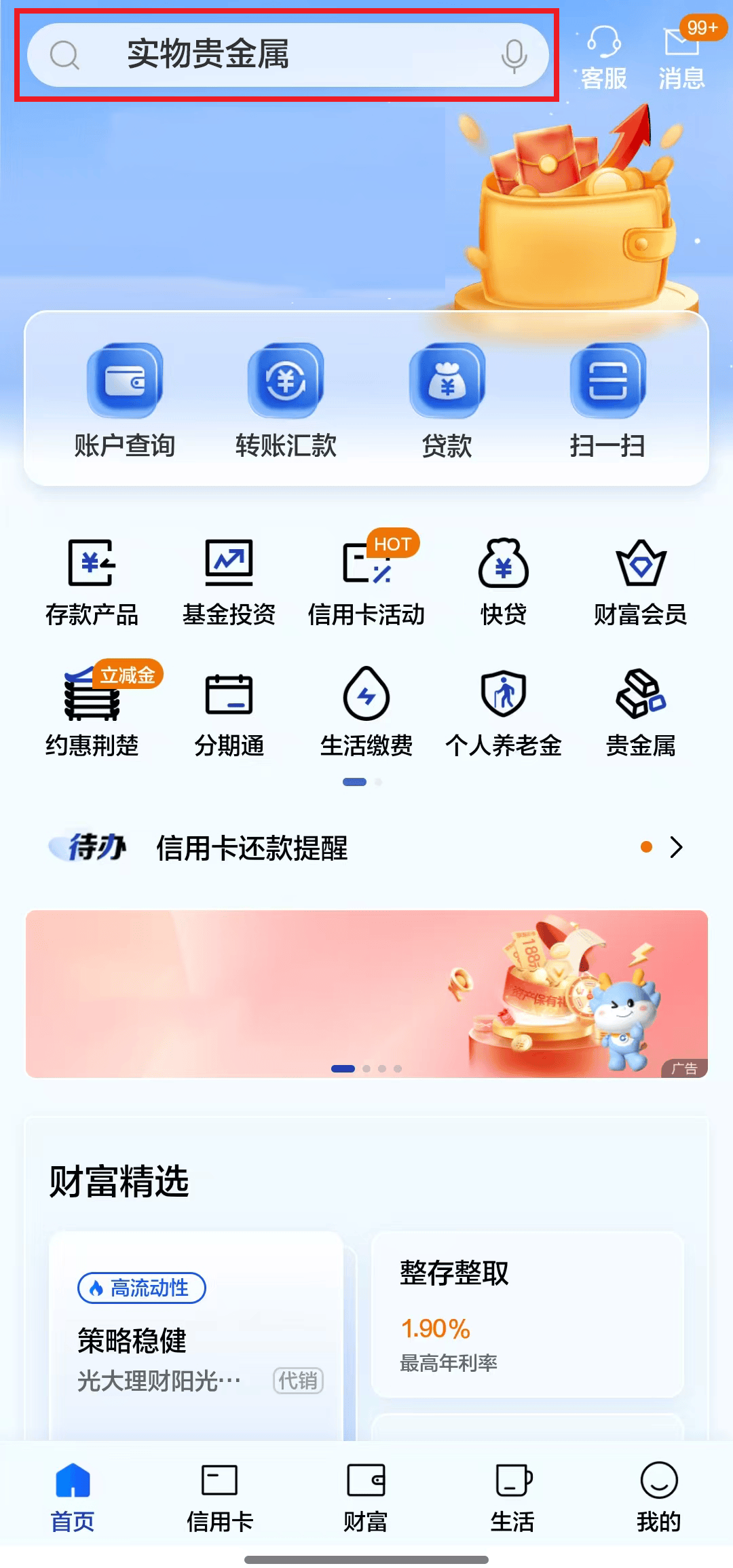
Task: Open the 贷款 loans shortcut
Action: [x=447, y=400]
